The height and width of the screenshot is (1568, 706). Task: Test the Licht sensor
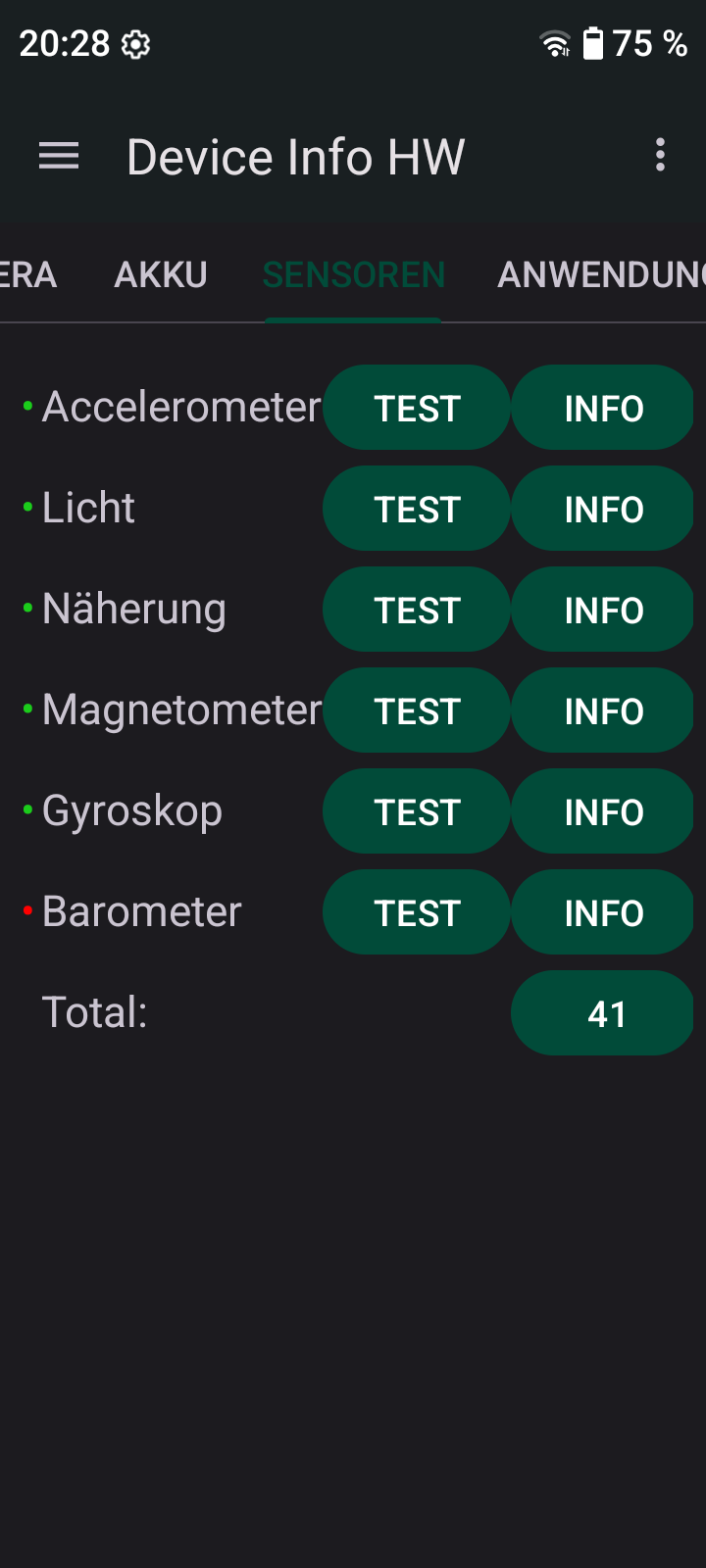coord(417,509)
